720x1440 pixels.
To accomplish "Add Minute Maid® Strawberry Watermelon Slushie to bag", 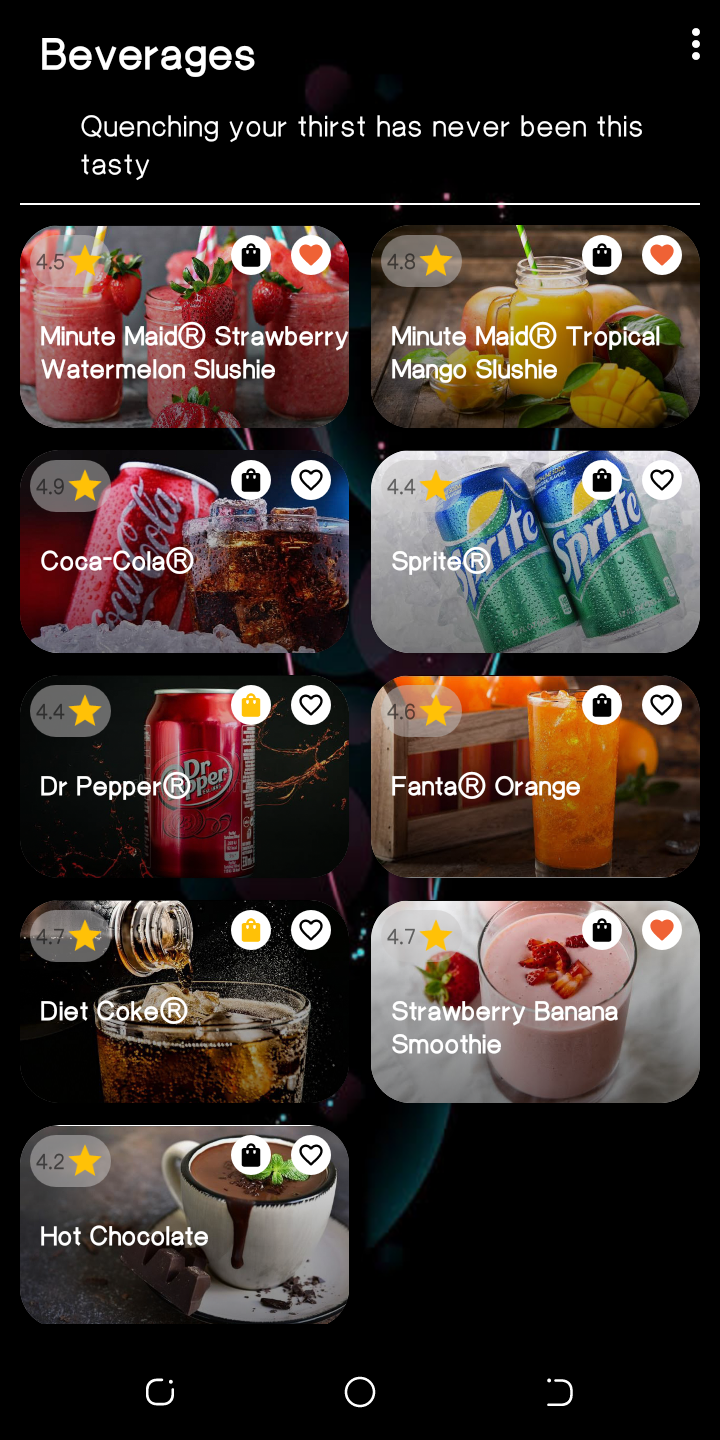I will [x=251, y=255].
